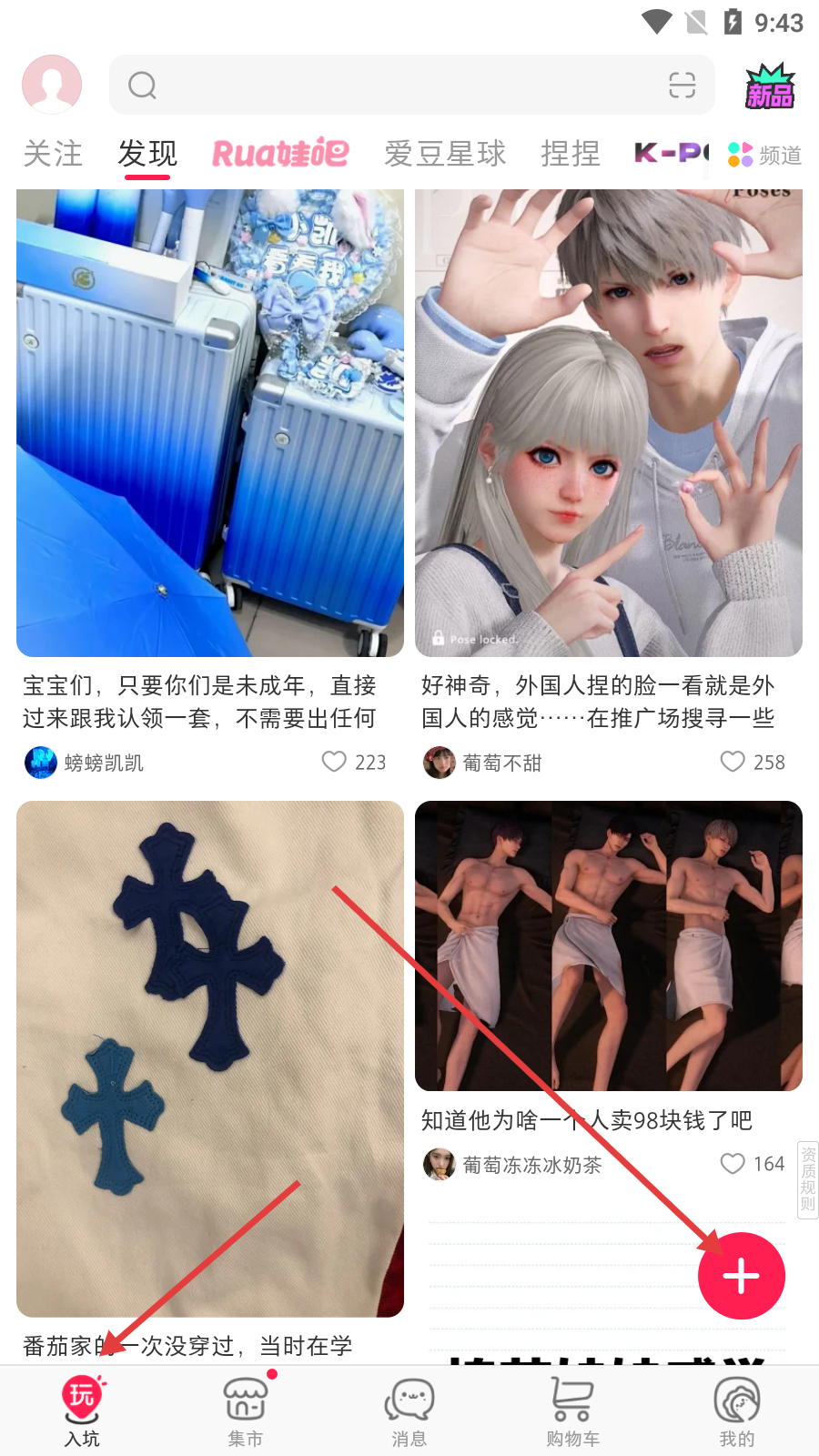Switch to the 关注 tab
This screenshot has width=819, height=1456.
[x=53, y=154]
